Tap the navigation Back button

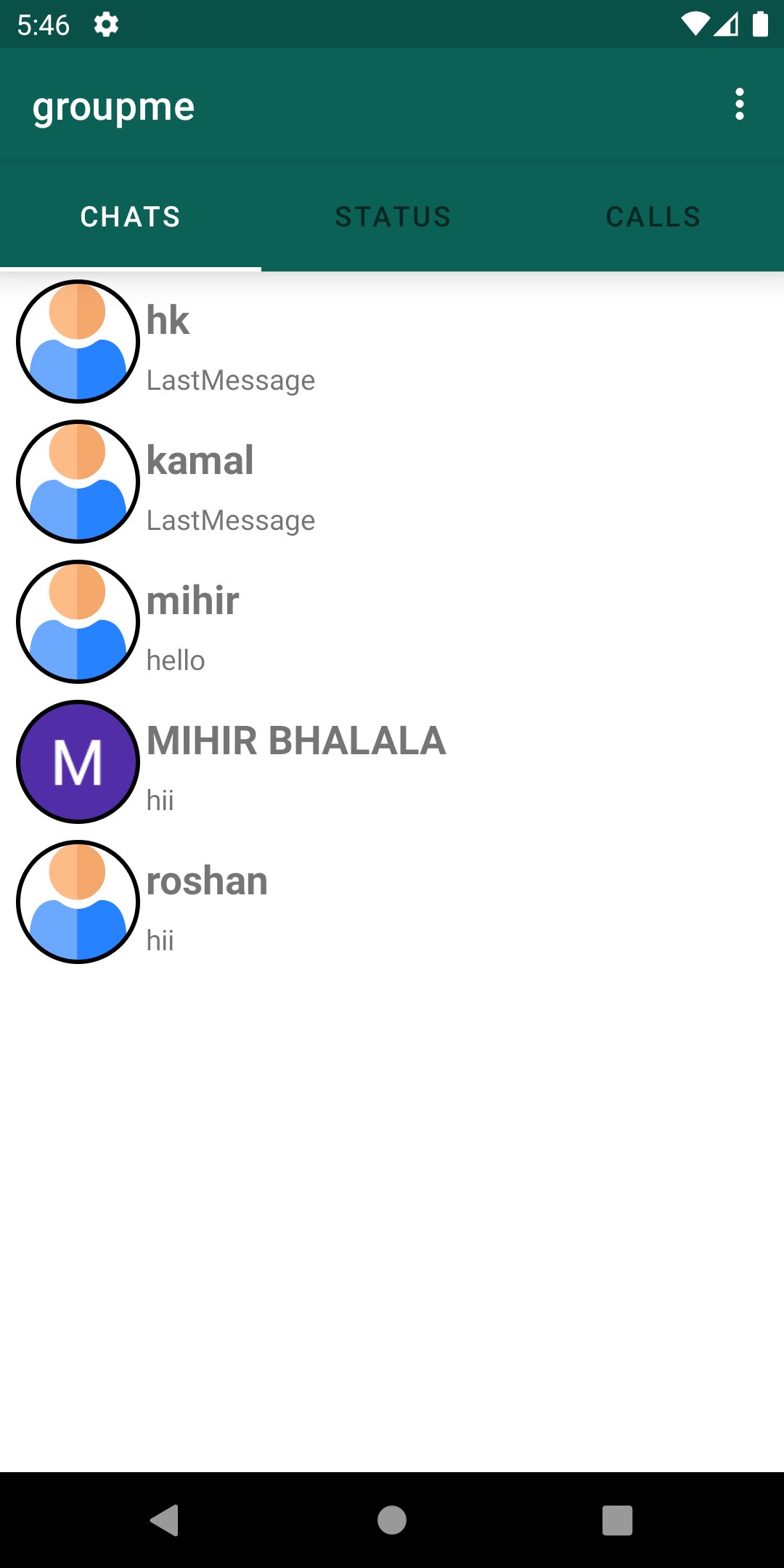(166, 1520)
